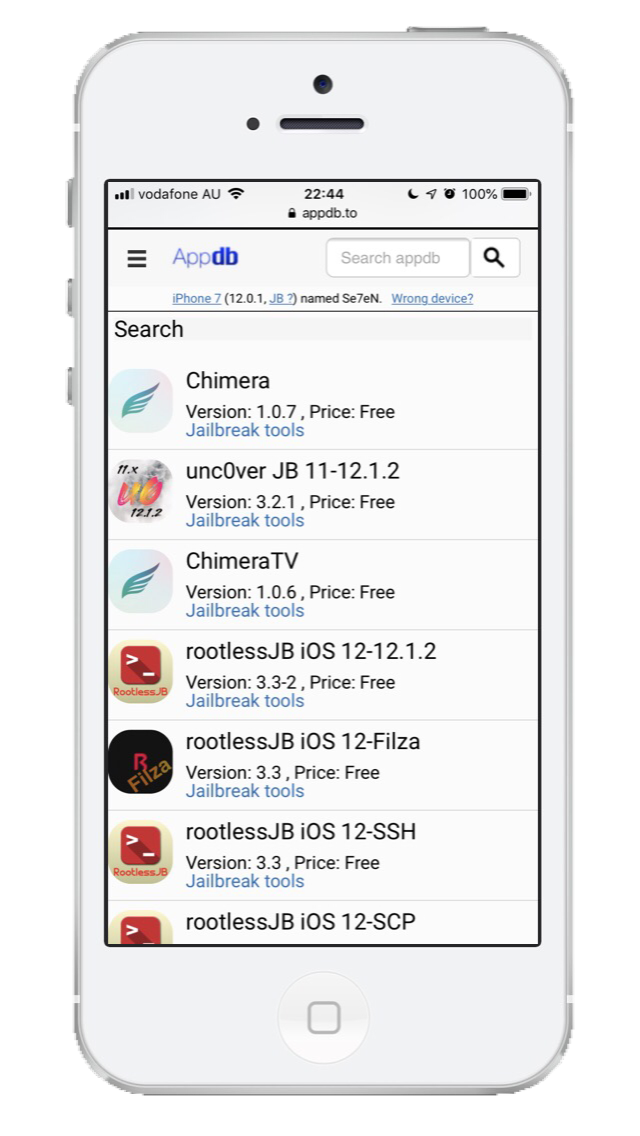Select rootlessJB iOS 12-12.1.2 result
Image resolution: width=640 pixels, height=1136 pixels.
[x=310, y=652]
